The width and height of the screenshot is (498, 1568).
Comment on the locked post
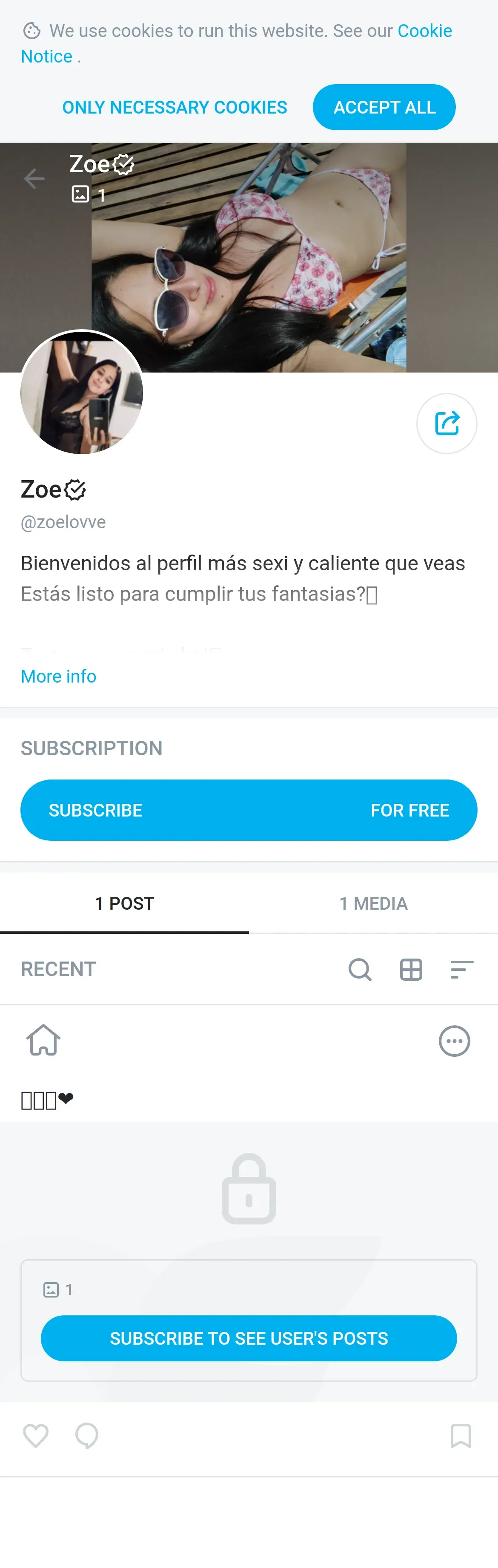(x=86, y=1436)
